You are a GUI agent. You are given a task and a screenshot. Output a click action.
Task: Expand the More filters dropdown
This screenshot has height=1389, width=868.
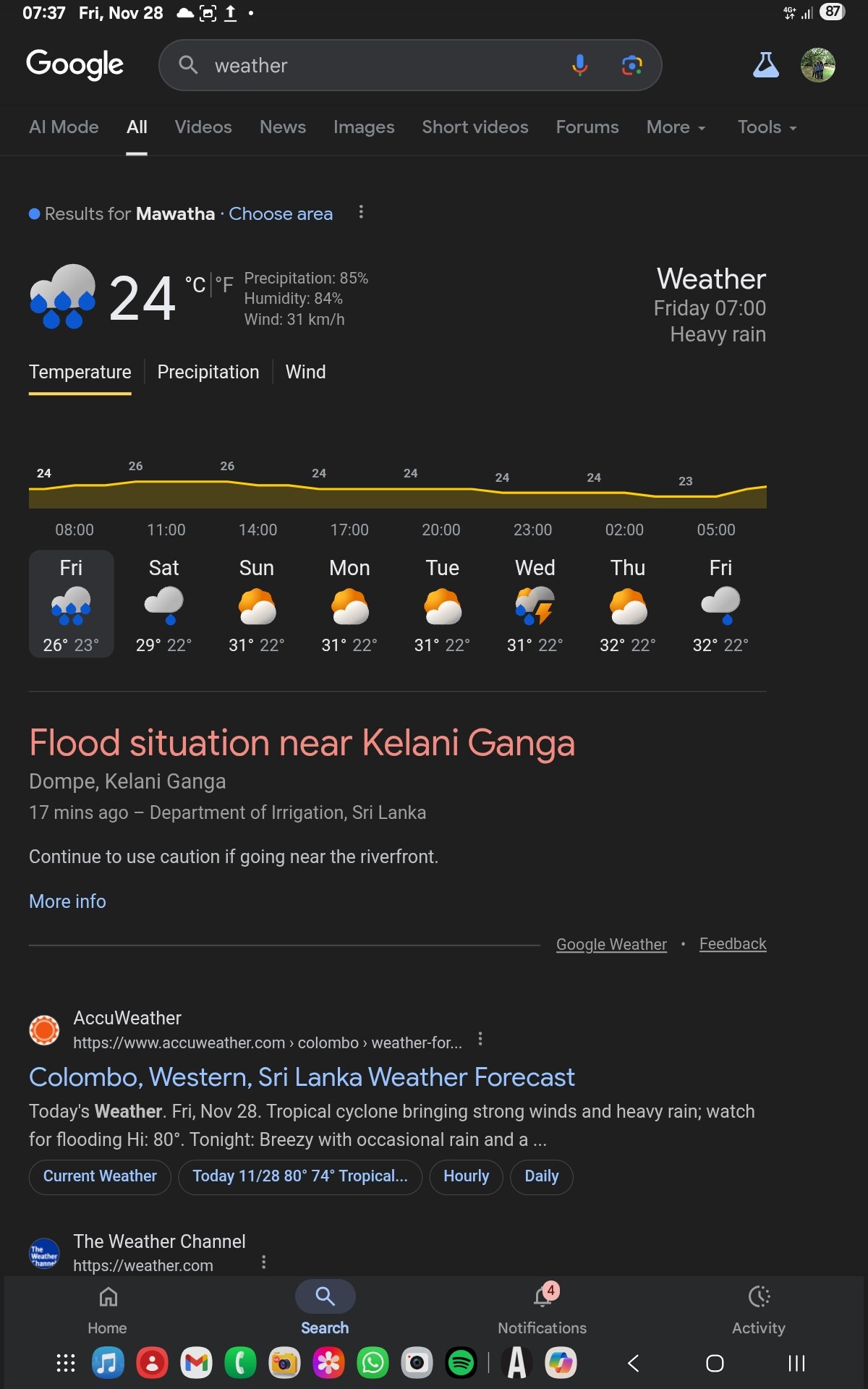click(x=676, y=127)
